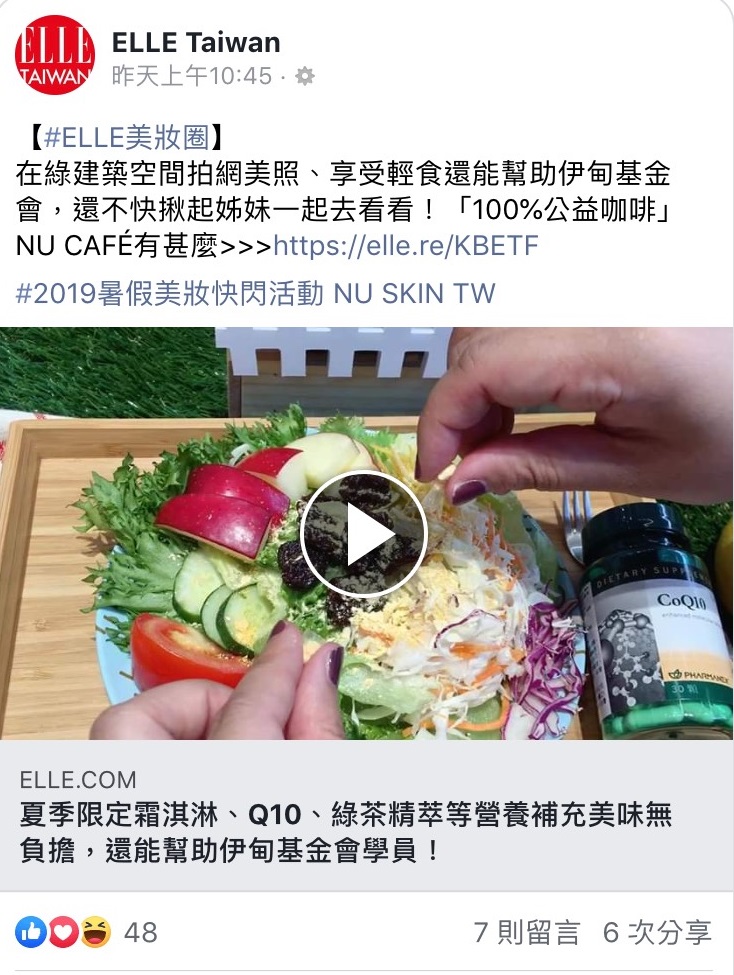The width and height of the screenshot is (734, 975).
Task: Play the salad video
Action: [364, 535]
